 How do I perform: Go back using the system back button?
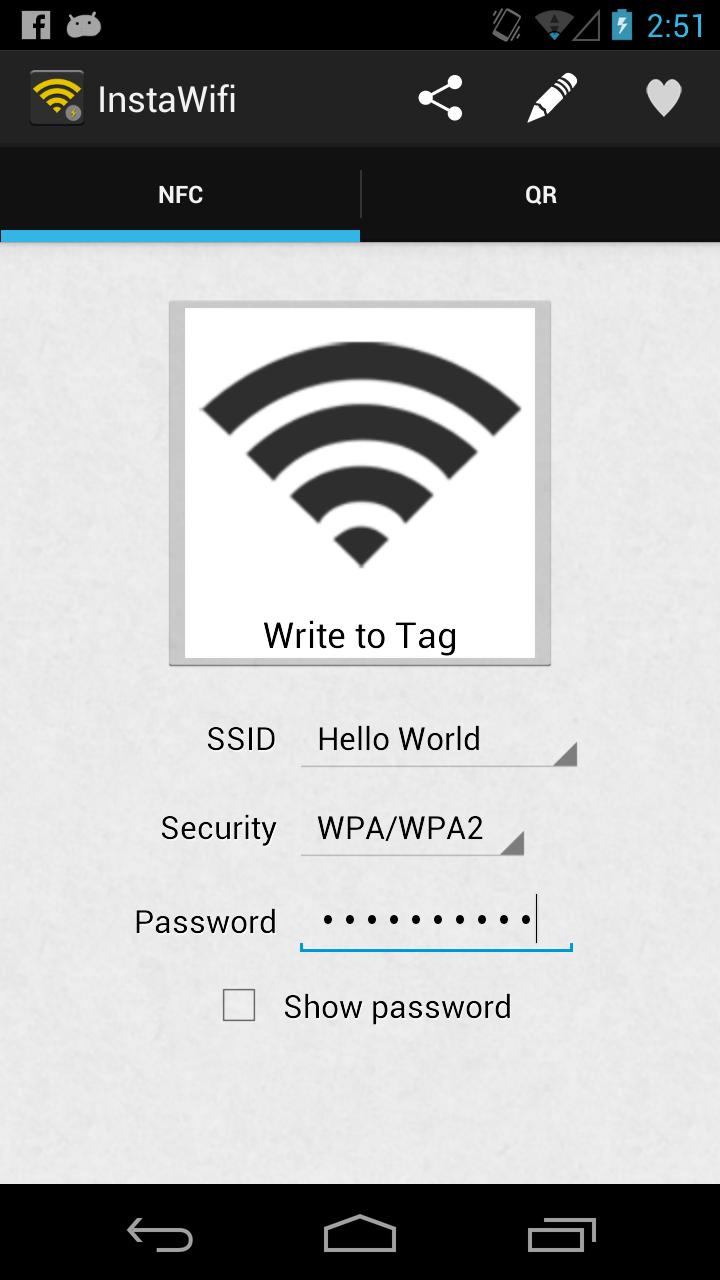point(160,1234)
